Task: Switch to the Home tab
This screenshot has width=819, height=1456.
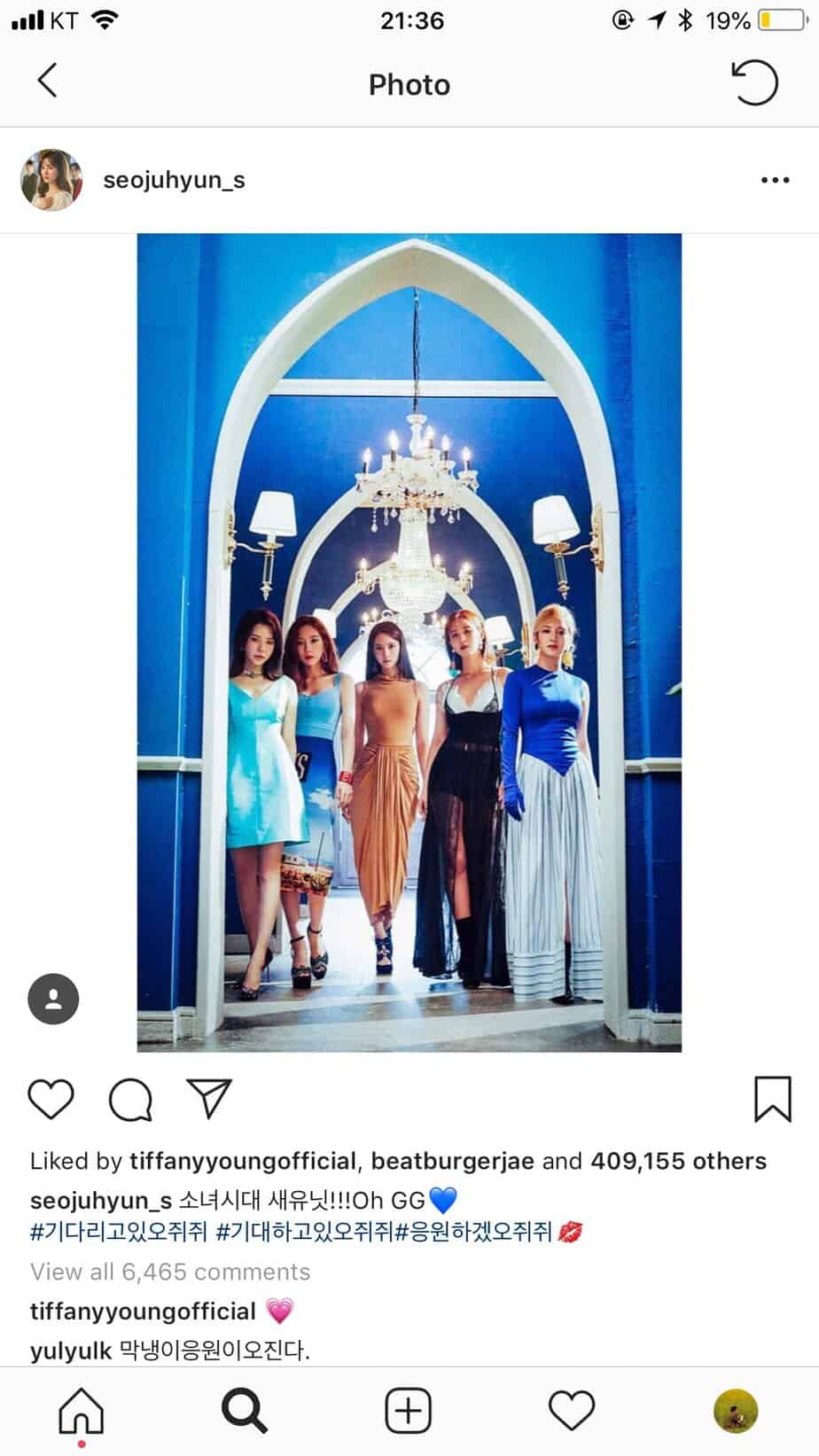Action: [x=81, y=1411]
